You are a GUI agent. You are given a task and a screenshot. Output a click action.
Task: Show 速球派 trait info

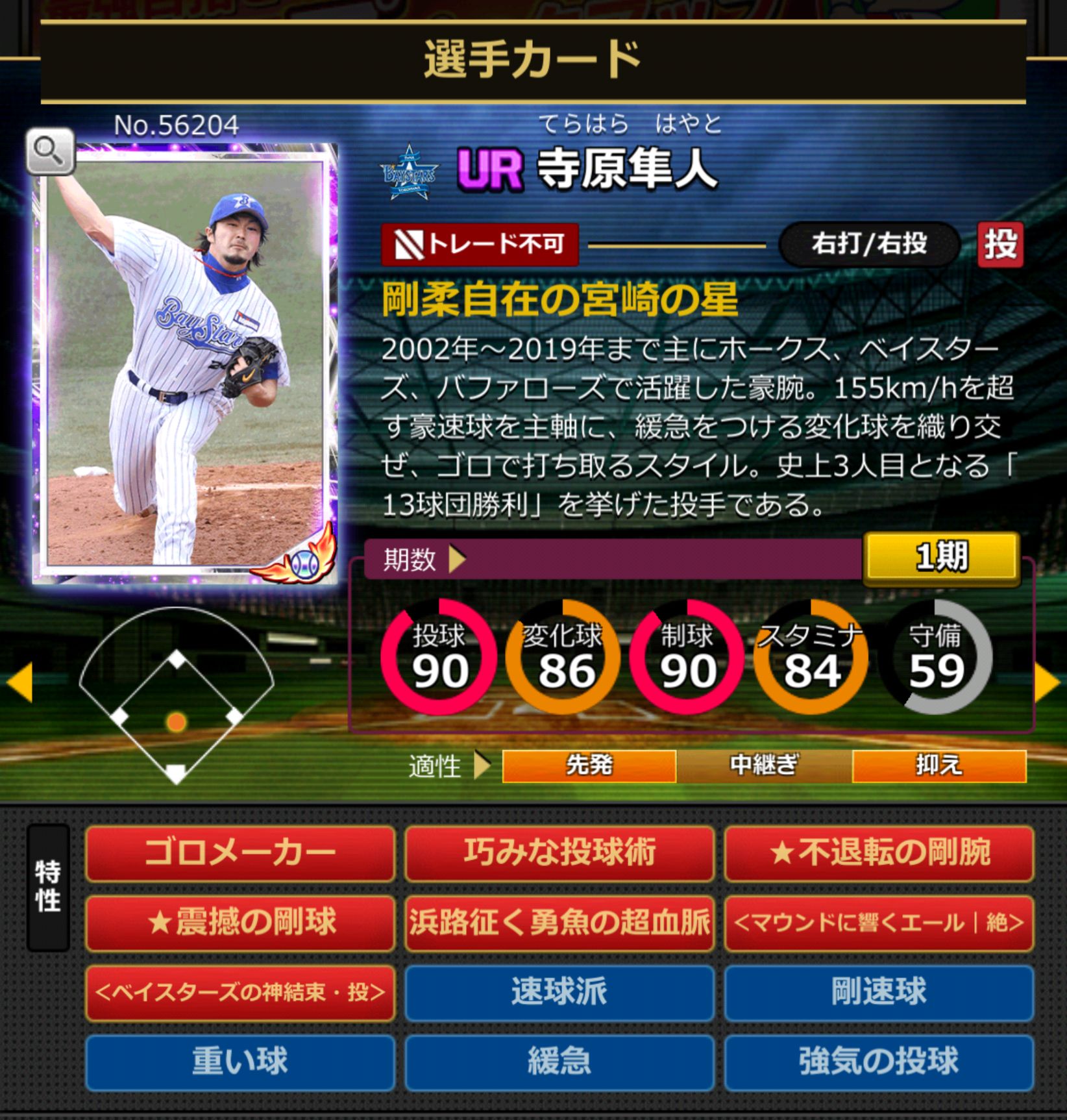559,992
